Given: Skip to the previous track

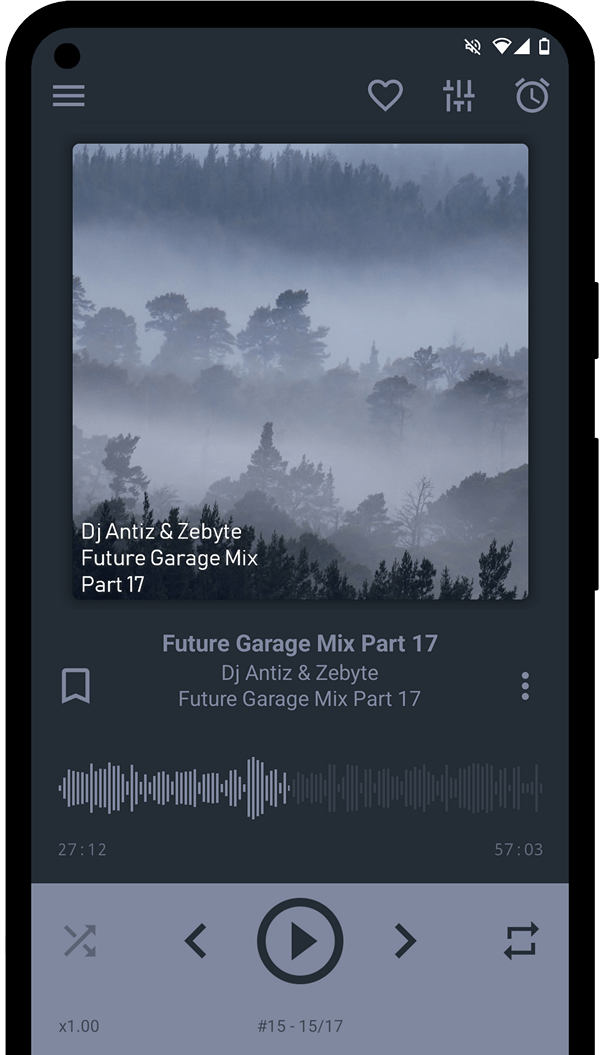Looking at the screenshot, I should [196, 941].
